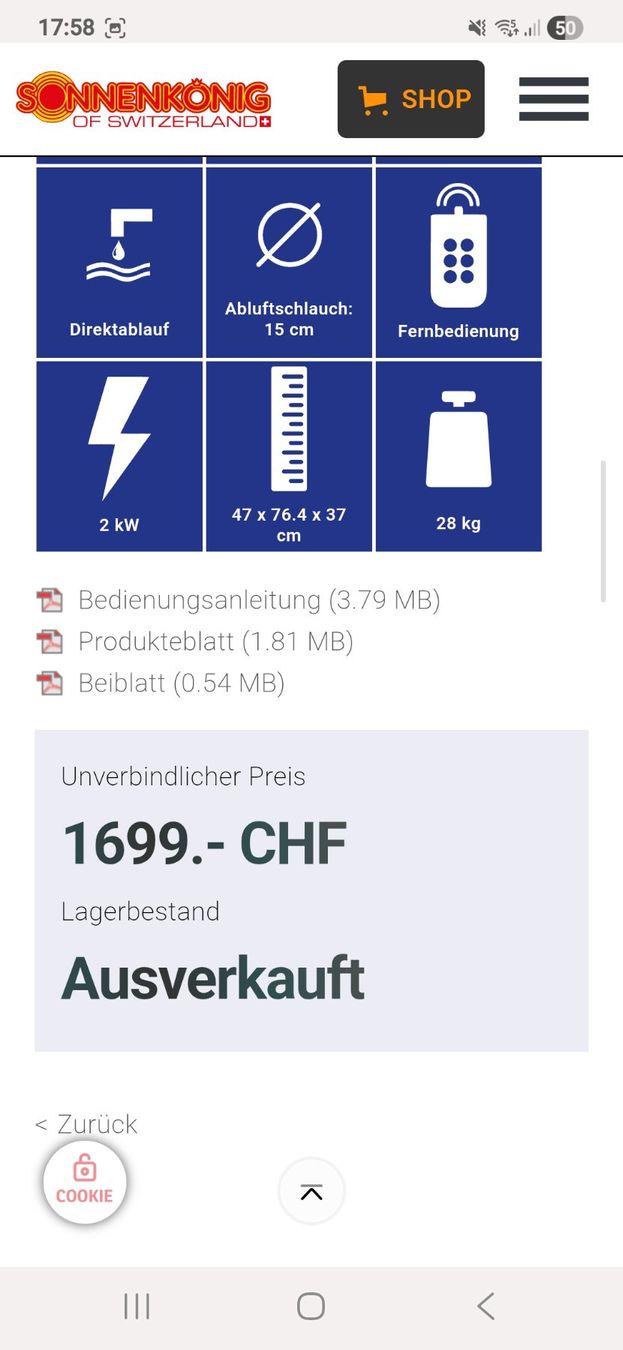Screen dimensions: 623x1350
Task: Jump to top with the up-arrow button
Action: tap(311, 1191)
